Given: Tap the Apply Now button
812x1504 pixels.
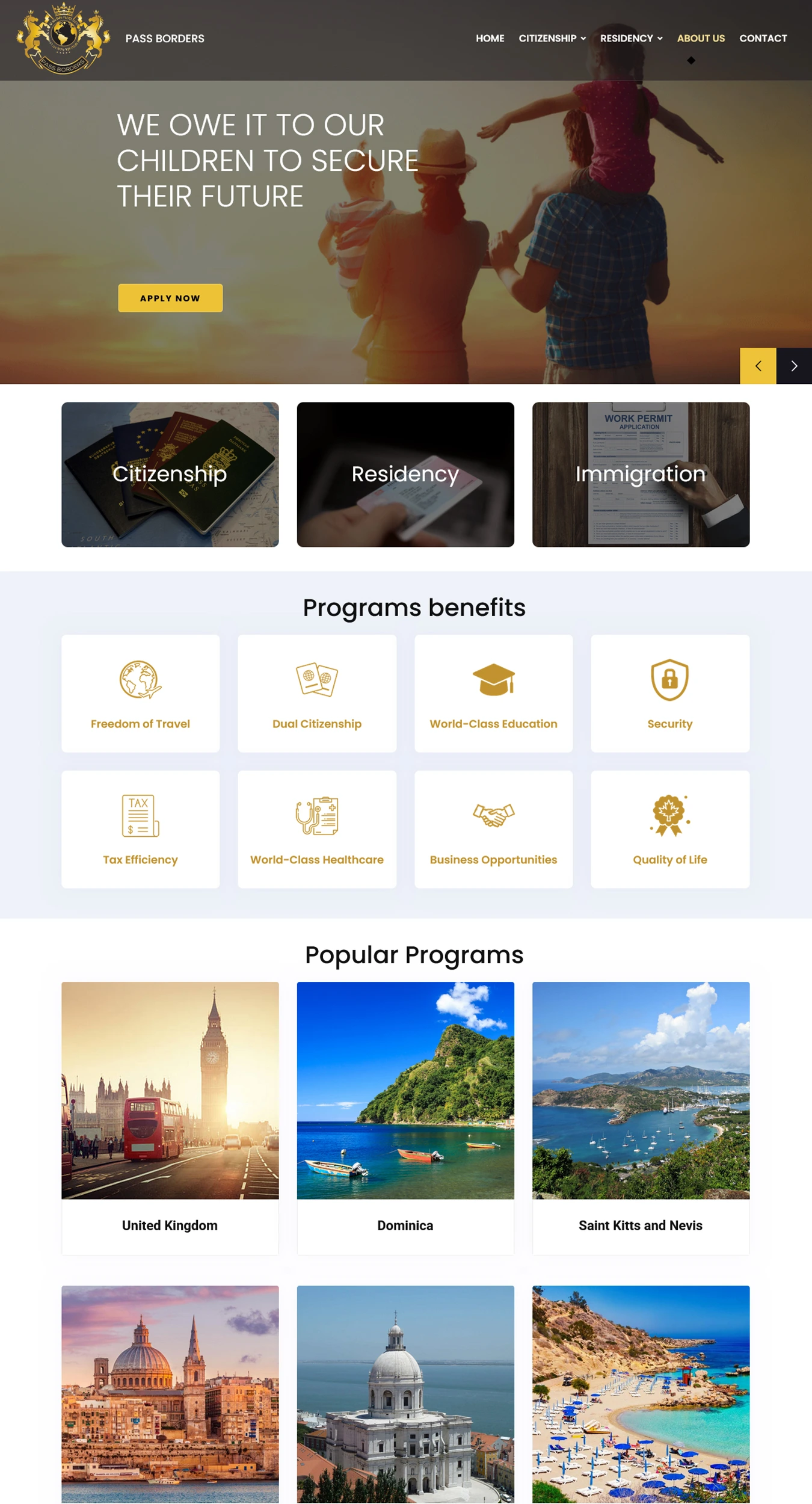Looking at the screenshot, I should coord(170,298).
